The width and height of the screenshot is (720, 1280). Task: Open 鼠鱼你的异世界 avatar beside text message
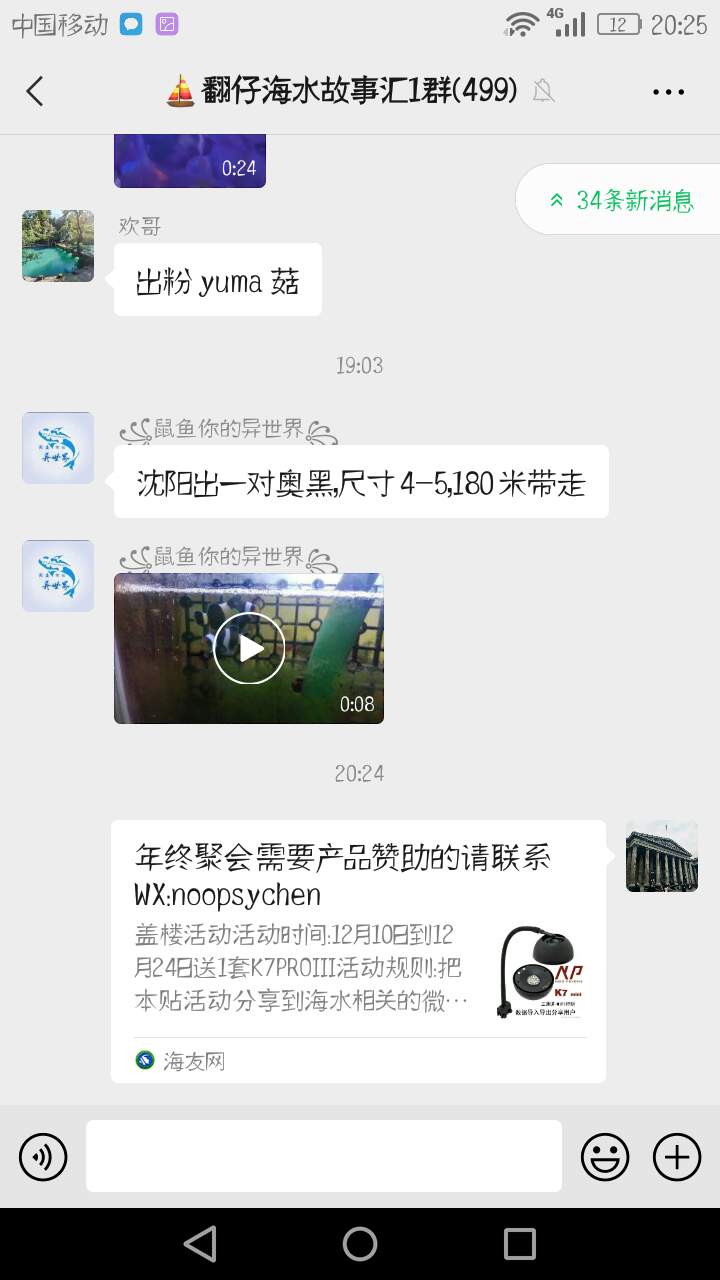(58, 448)
